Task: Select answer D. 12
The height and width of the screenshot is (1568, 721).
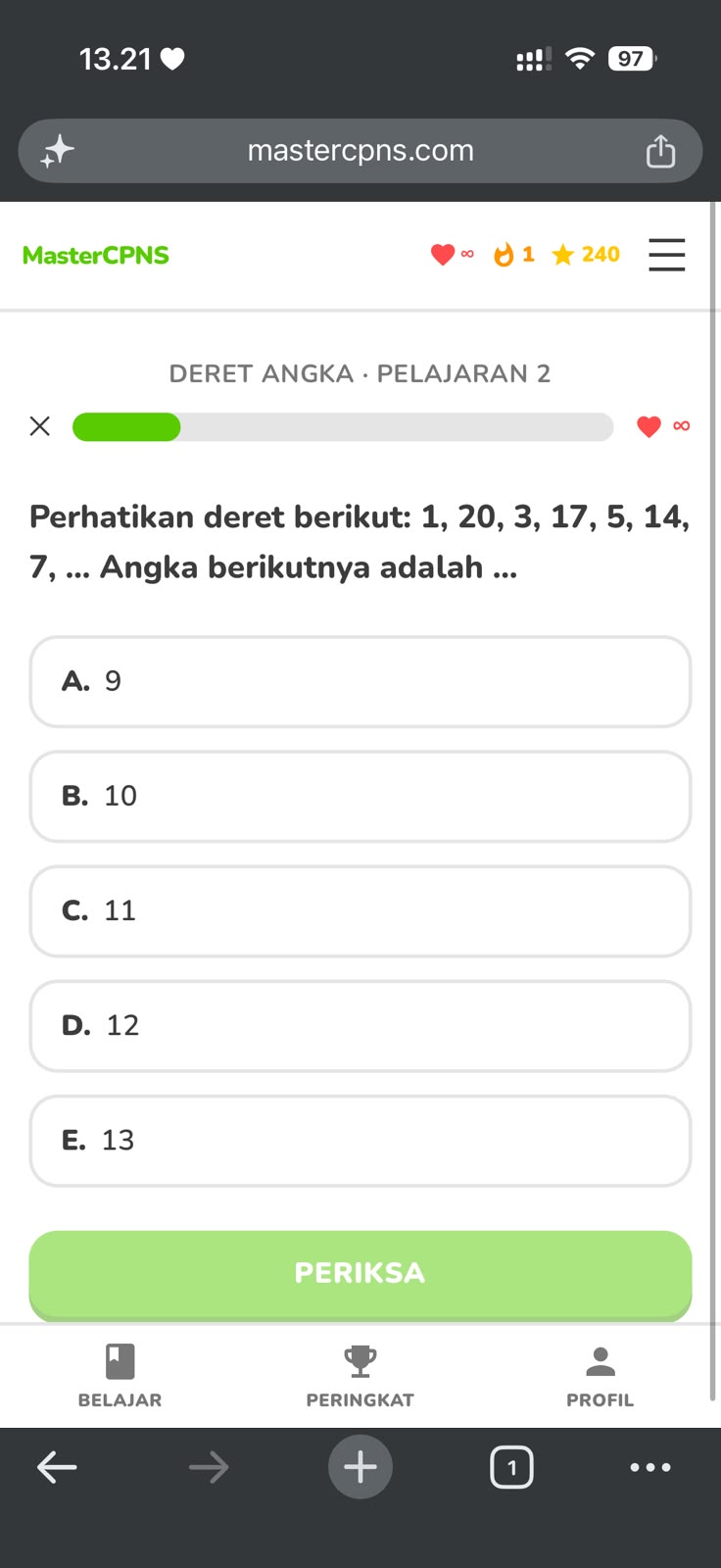Action: [360, 1026]
